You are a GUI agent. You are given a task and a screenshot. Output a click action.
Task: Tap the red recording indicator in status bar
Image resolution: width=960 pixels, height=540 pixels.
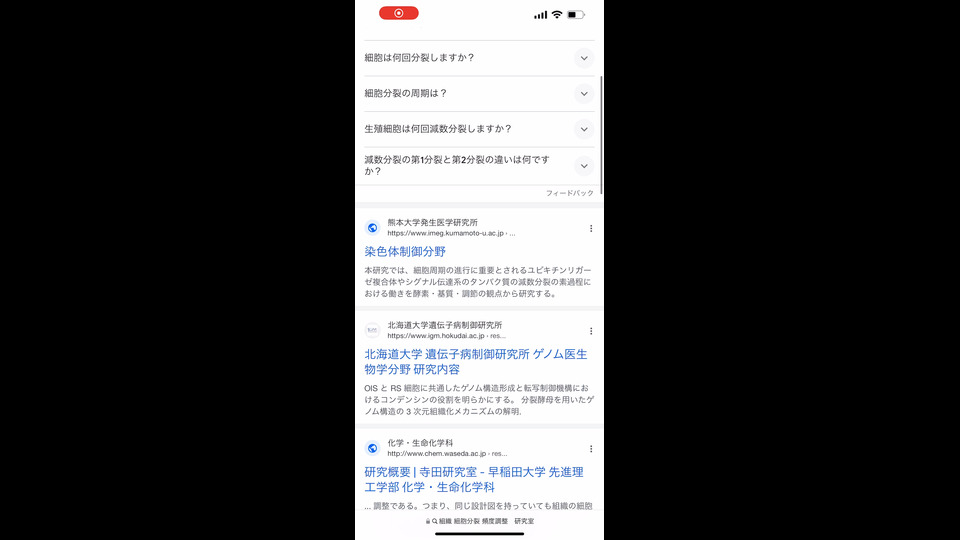399,13
